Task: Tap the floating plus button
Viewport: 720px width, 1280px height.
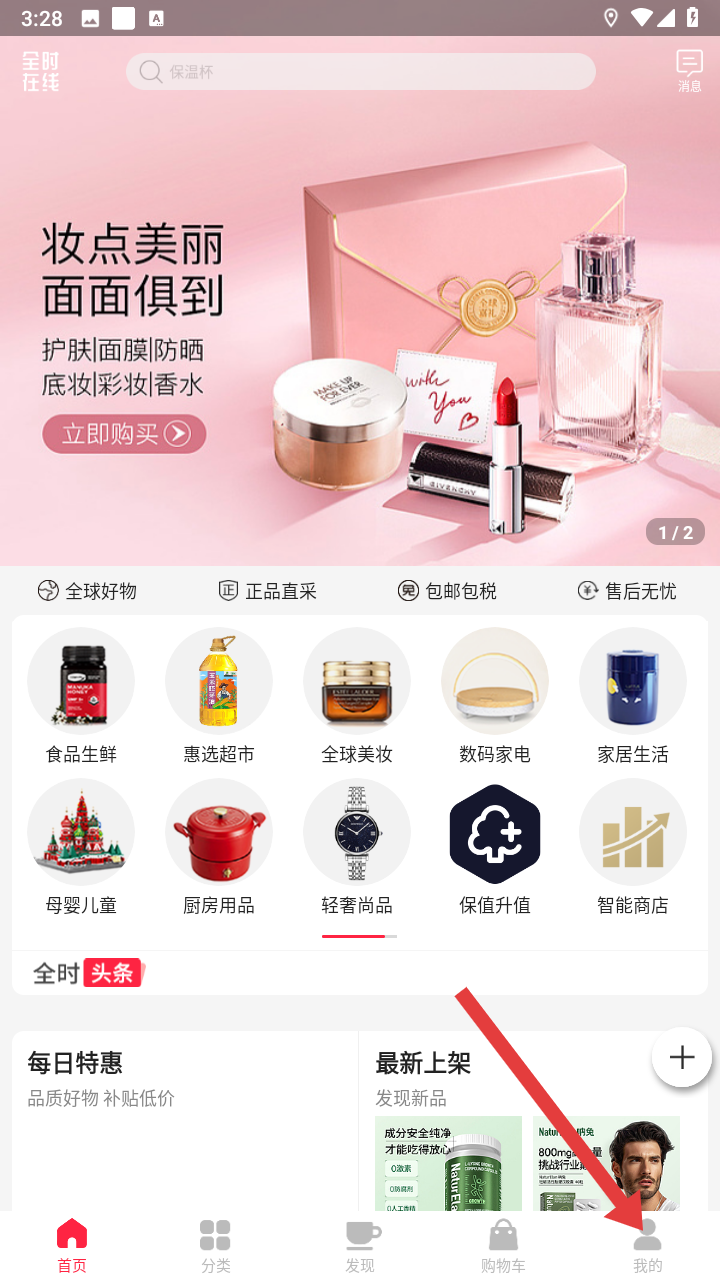Action: (x=682, y=1057)
